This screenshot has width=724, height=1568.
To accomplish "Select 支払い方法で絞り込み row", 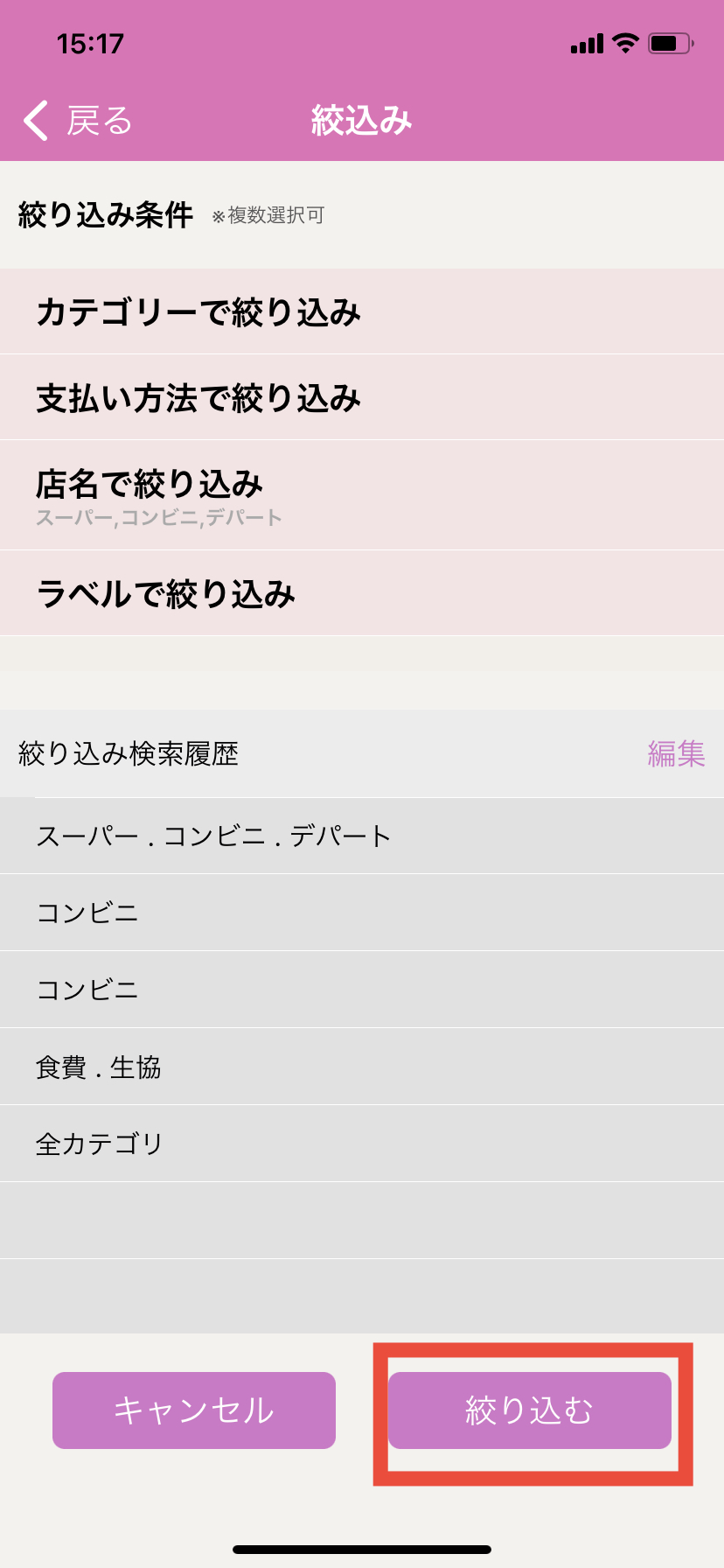I will (362, 398).
